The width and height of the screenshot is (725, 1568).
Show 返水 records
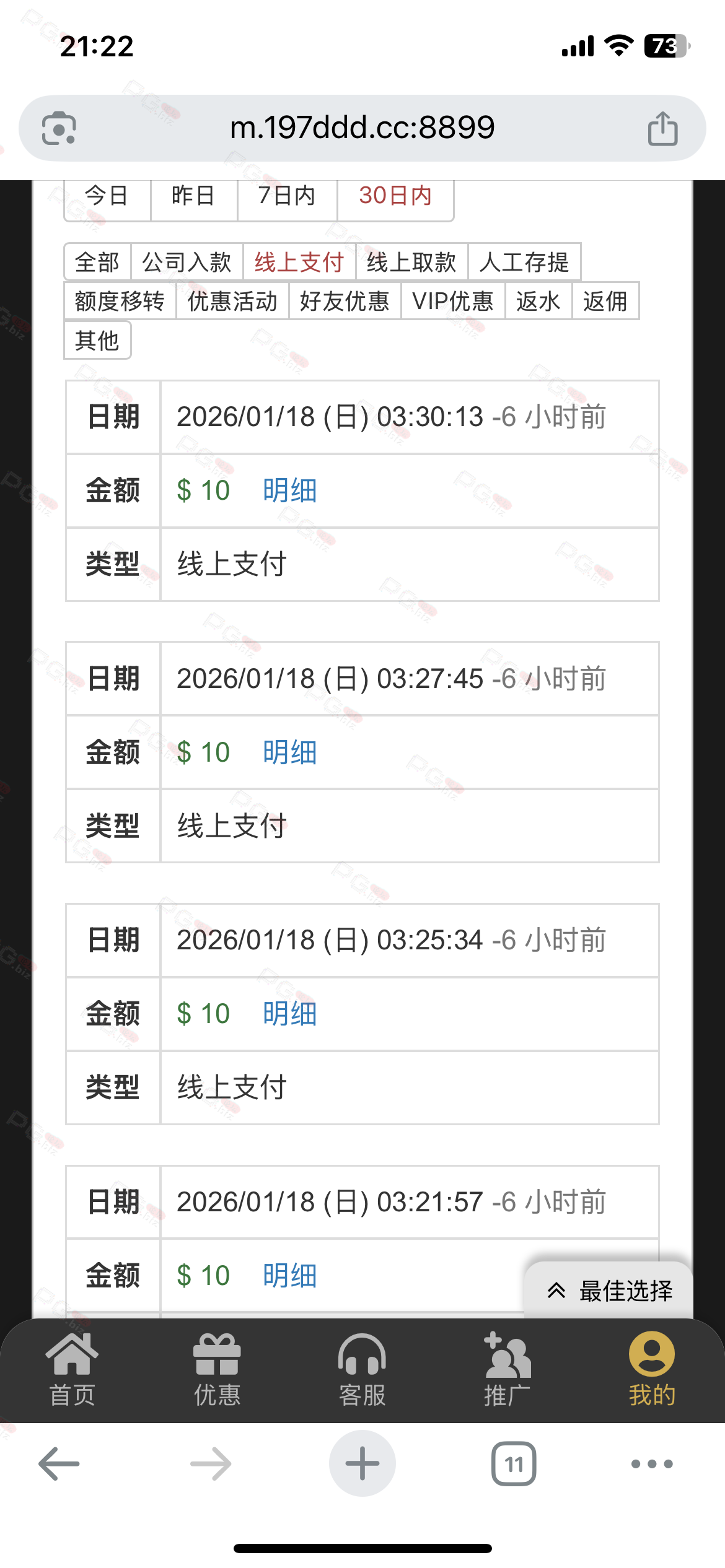point(538,301)
